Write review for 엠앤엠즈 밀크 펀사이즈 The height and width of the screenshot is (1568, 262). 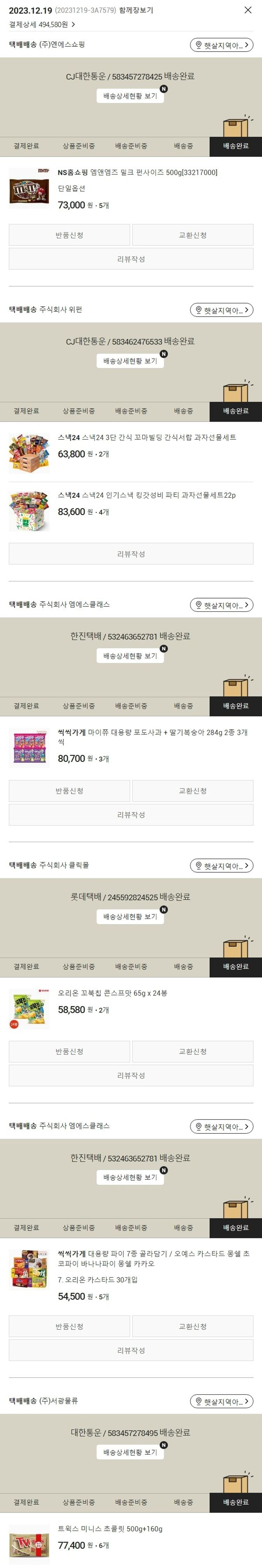(131, 259)
